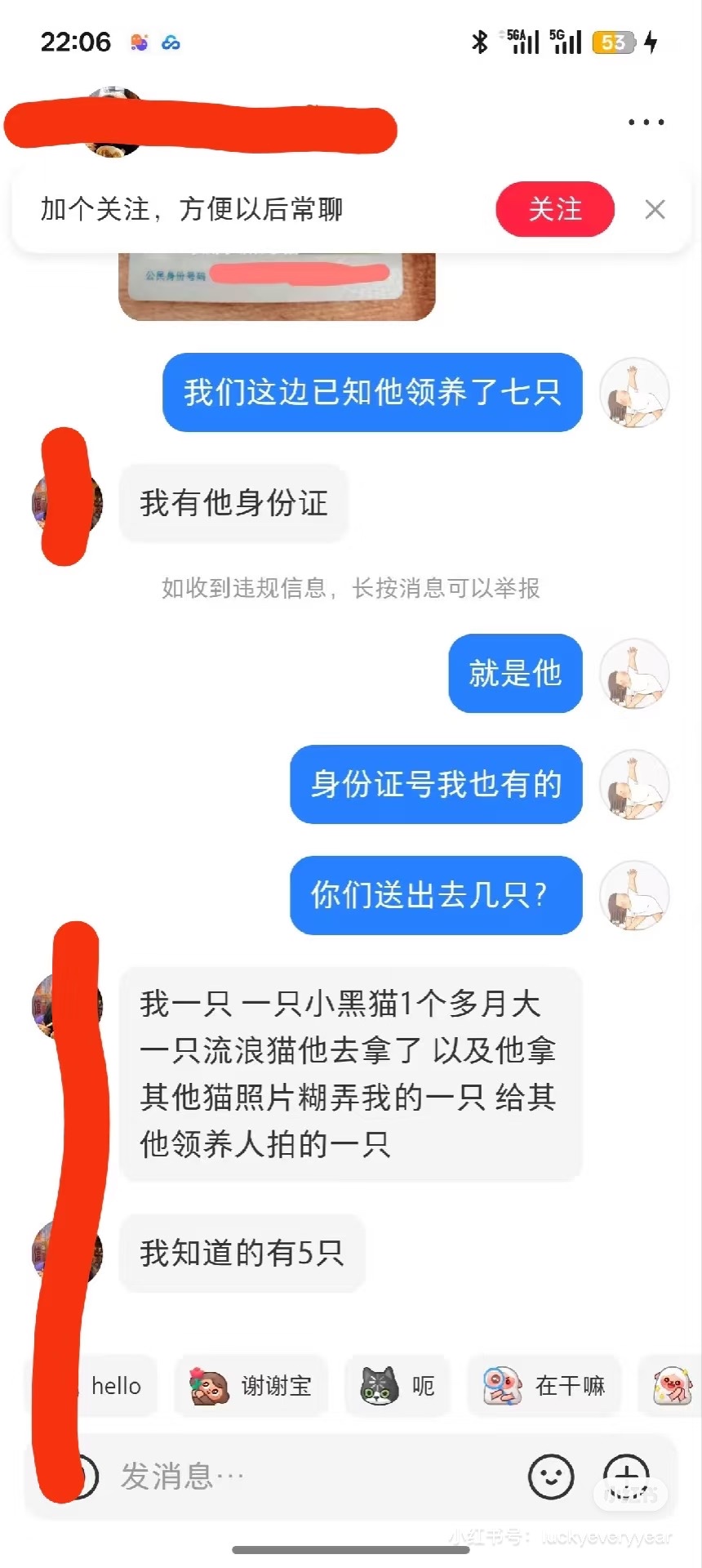The image size is (702, 1568).
Task: Send the 谢谢宝 quick reply sticker
Action: (x=251, y=1386)
